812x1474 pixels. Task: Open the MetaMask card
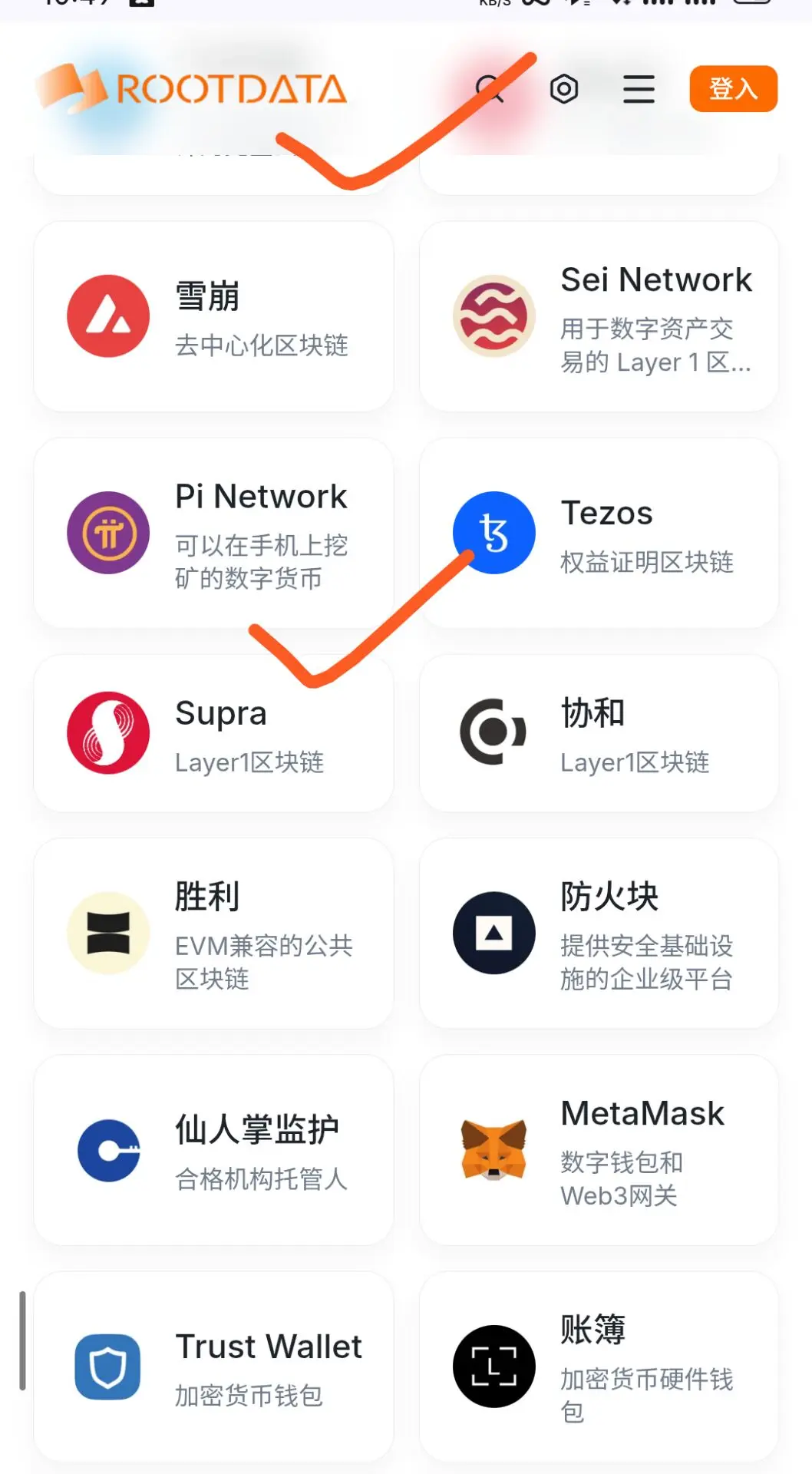point(599,1150)
